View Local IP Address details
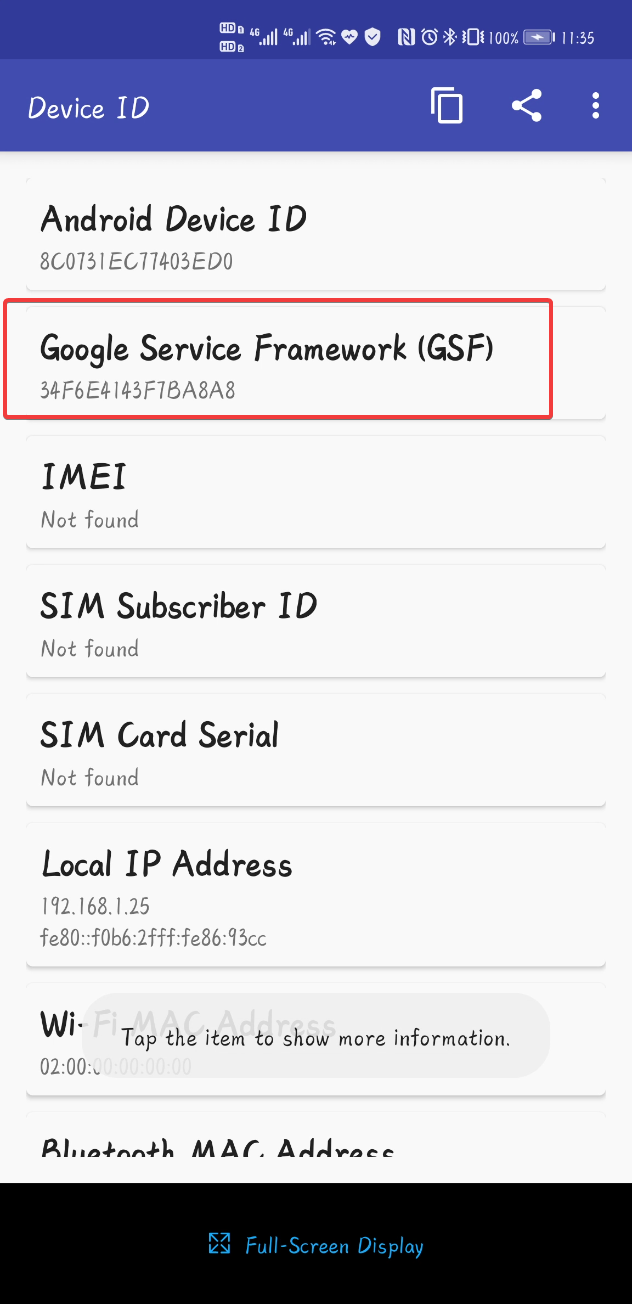 (316, 895)
